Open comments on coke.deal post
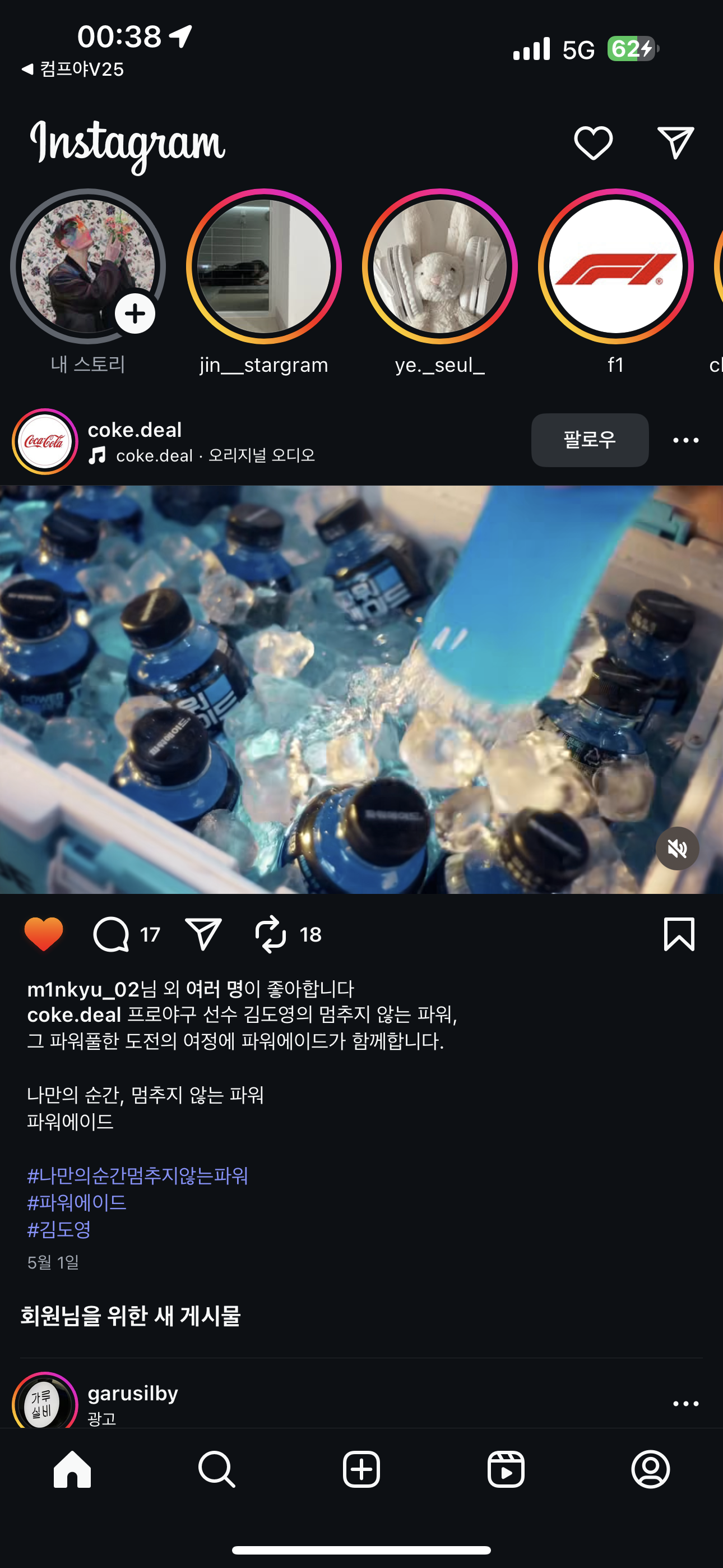The width and height of the screenshot is (723, 1568). [112, 934]
